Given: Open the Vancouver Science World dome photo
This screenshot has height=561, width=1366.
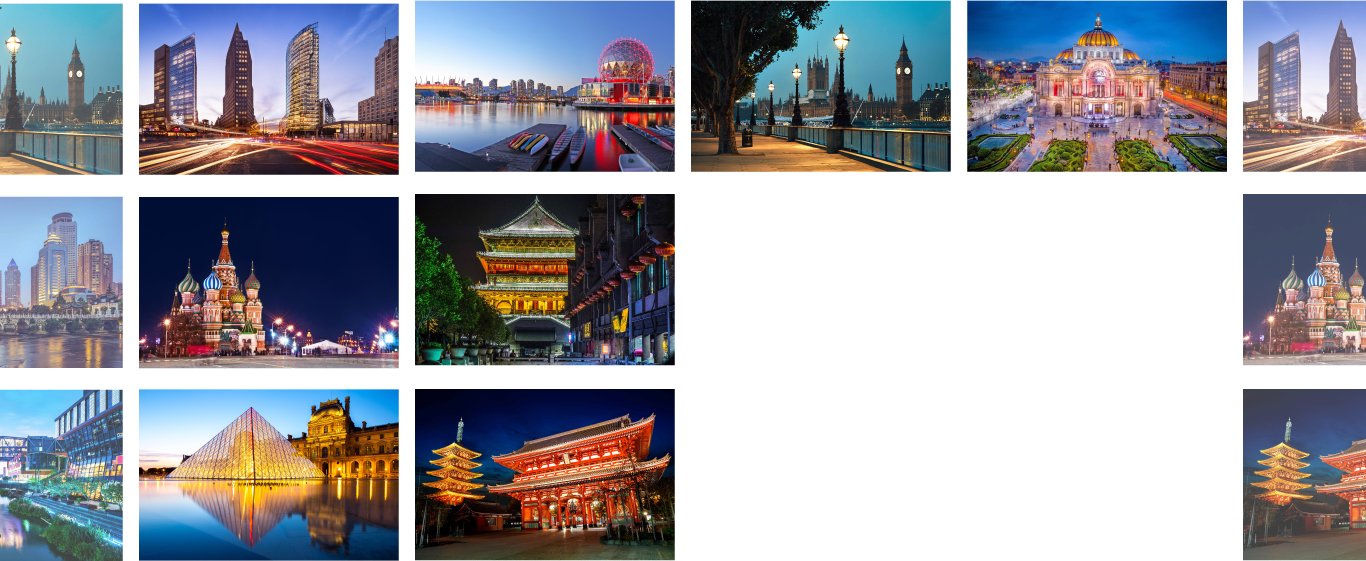Looking at the screenshot, I should pos(545,88).
